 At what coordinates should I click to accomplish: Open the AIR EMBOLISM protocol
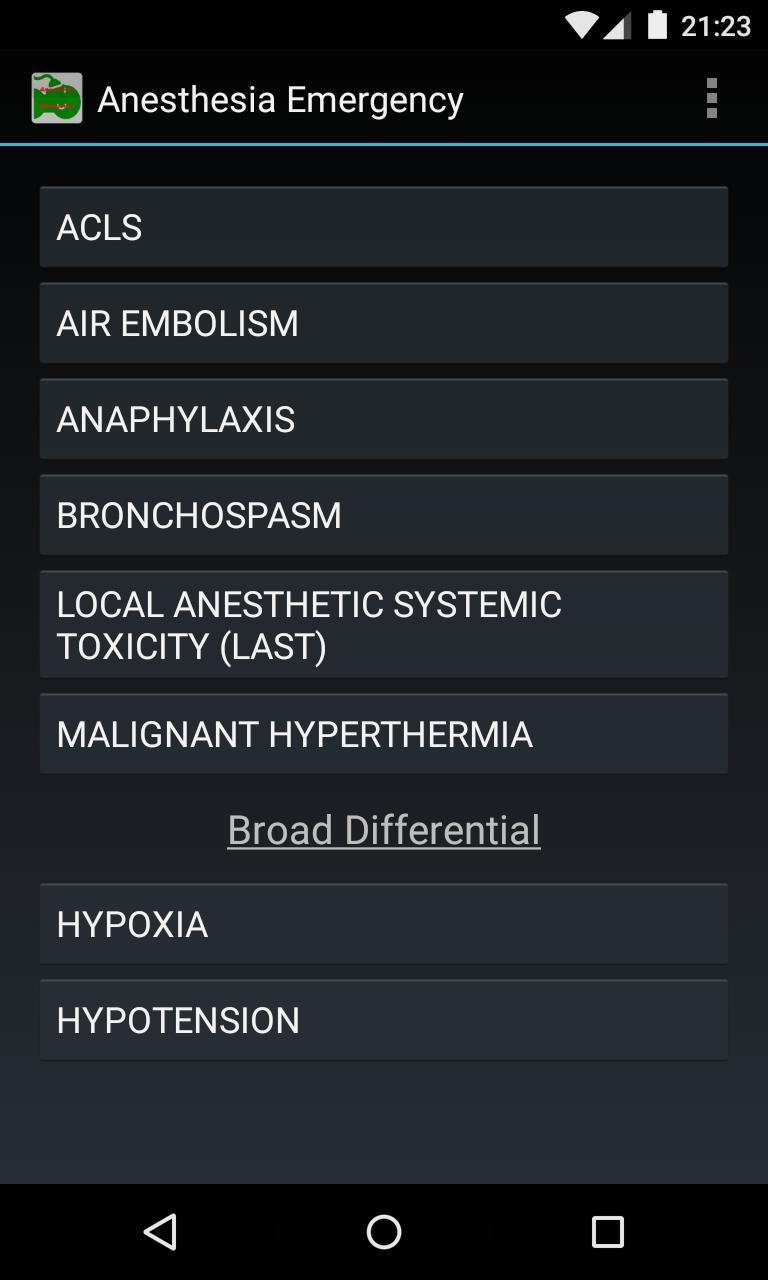pos(384,322)
